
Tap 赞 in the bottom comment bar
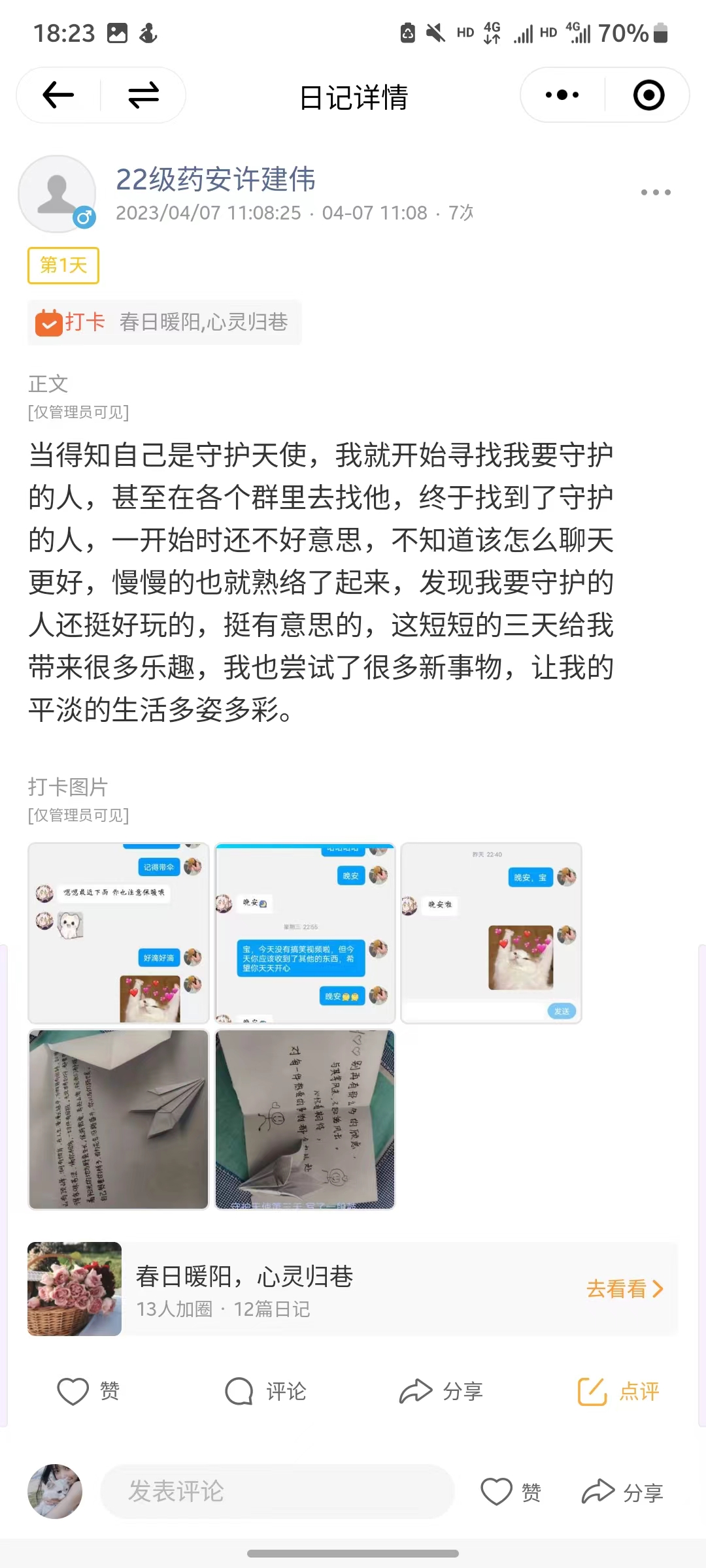click(x=511, y=1492)
